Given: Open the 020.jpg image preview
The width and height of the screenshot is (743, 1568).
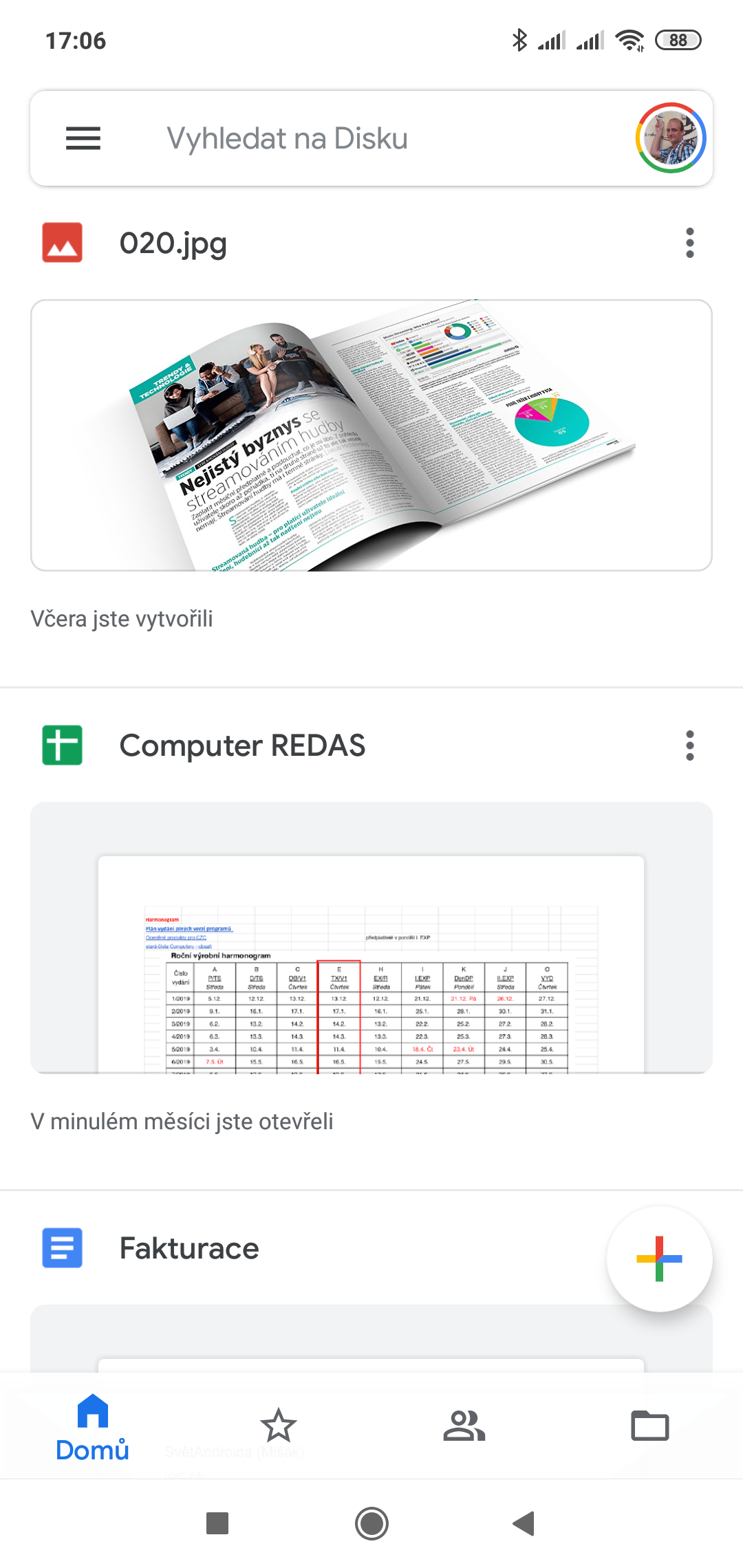Looking at the screenshot, I should pyautogui.click(x=371, y=435).
